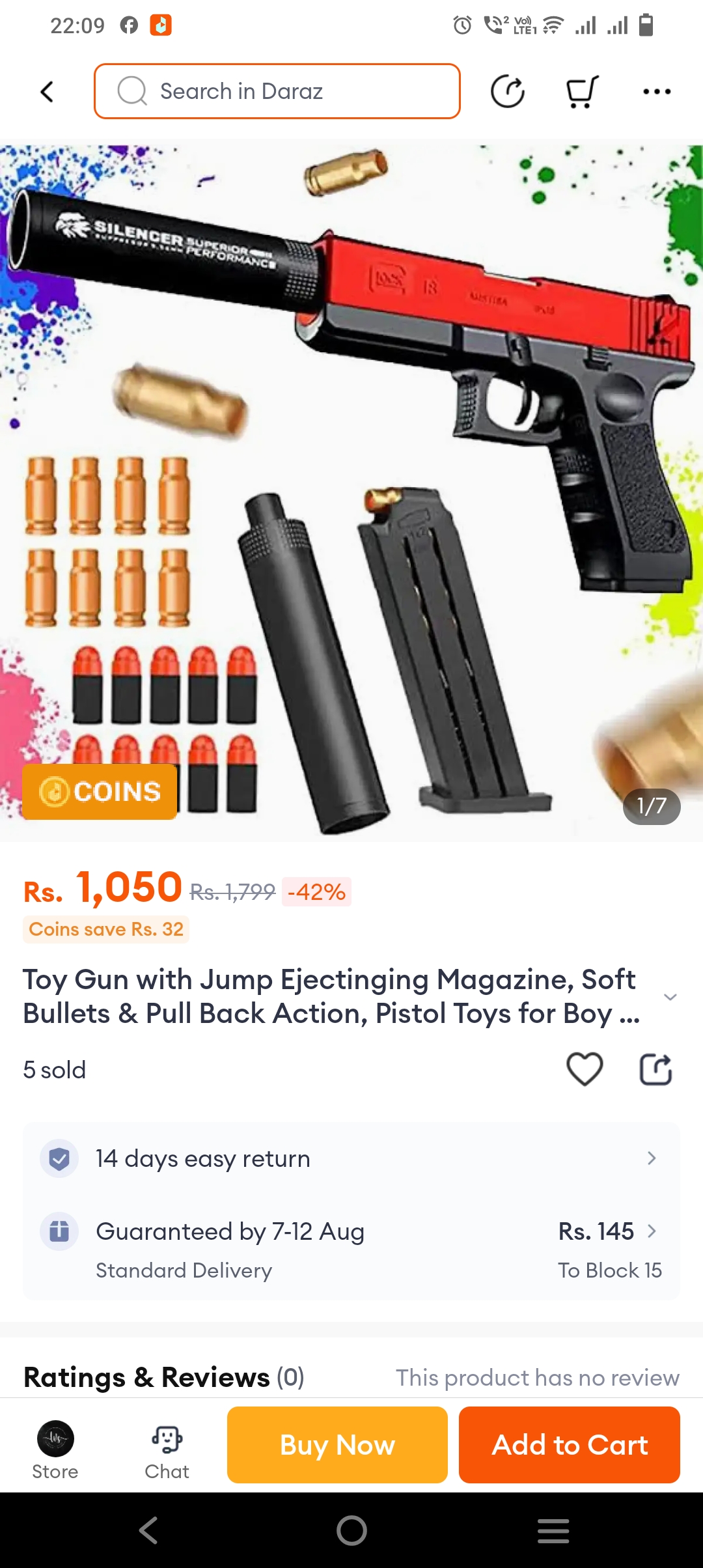Tap the Search in Daraz field

pos(277,91)
